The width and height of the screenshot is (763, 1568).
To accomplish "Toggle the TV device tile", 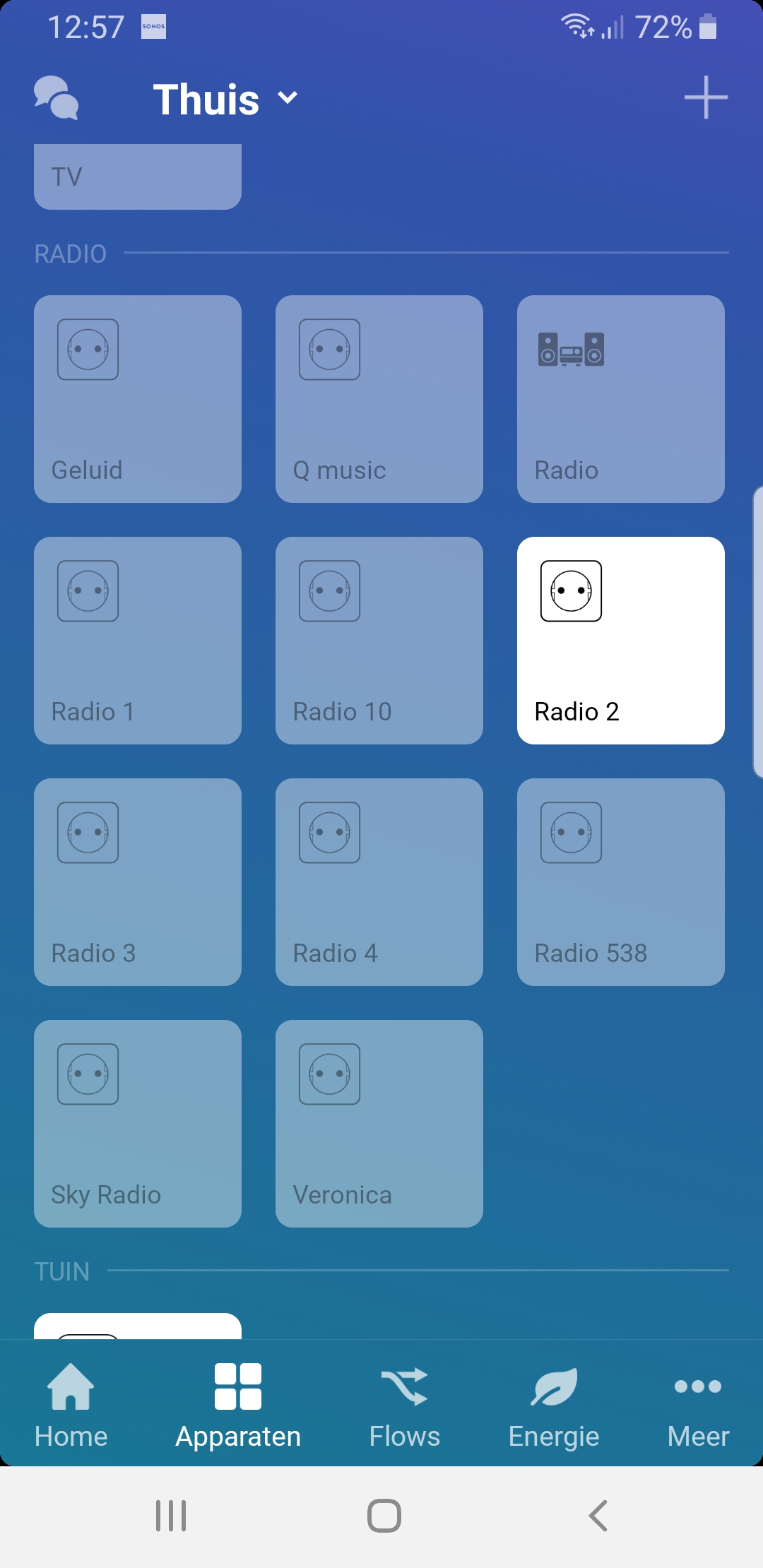I will [138, 177].
